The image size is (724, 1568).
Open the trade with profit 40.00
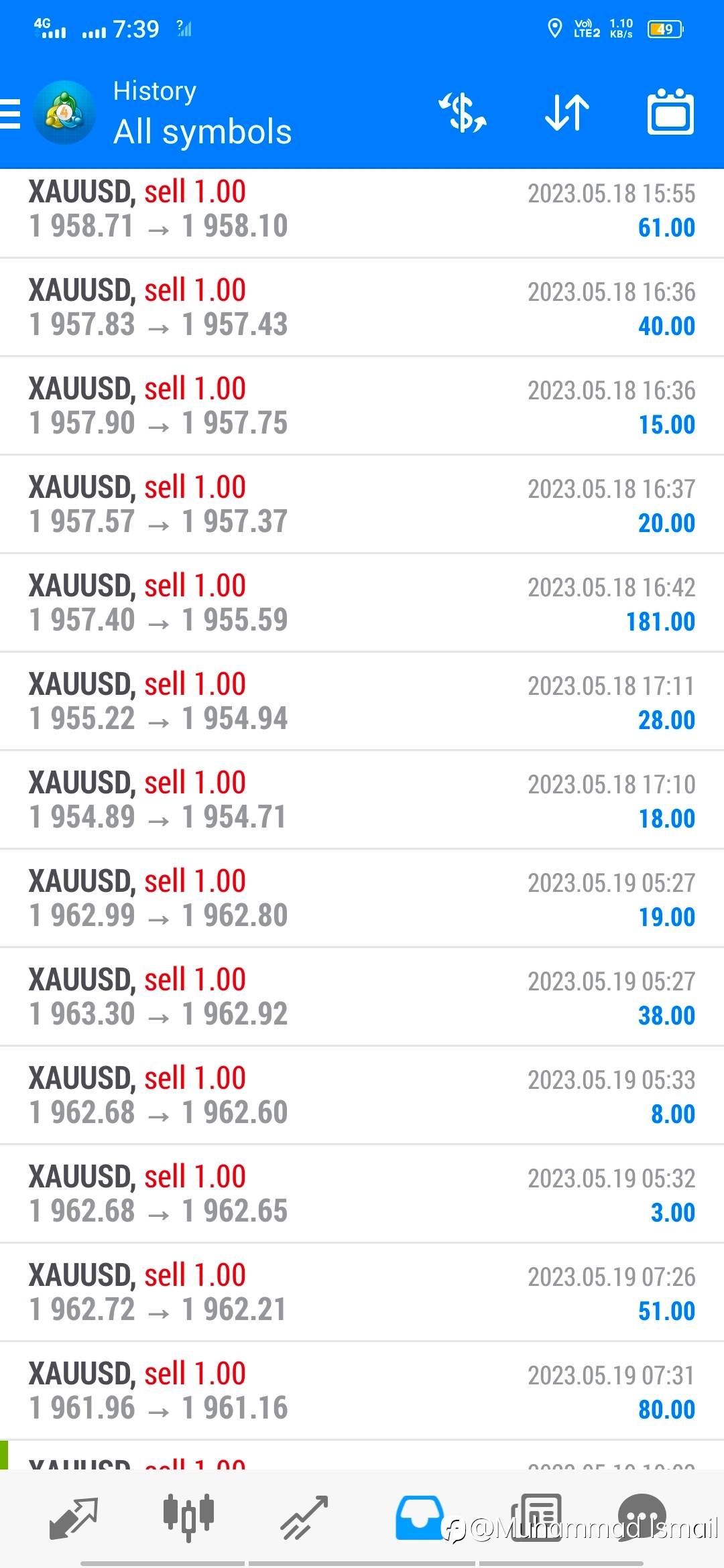point(362,308)
